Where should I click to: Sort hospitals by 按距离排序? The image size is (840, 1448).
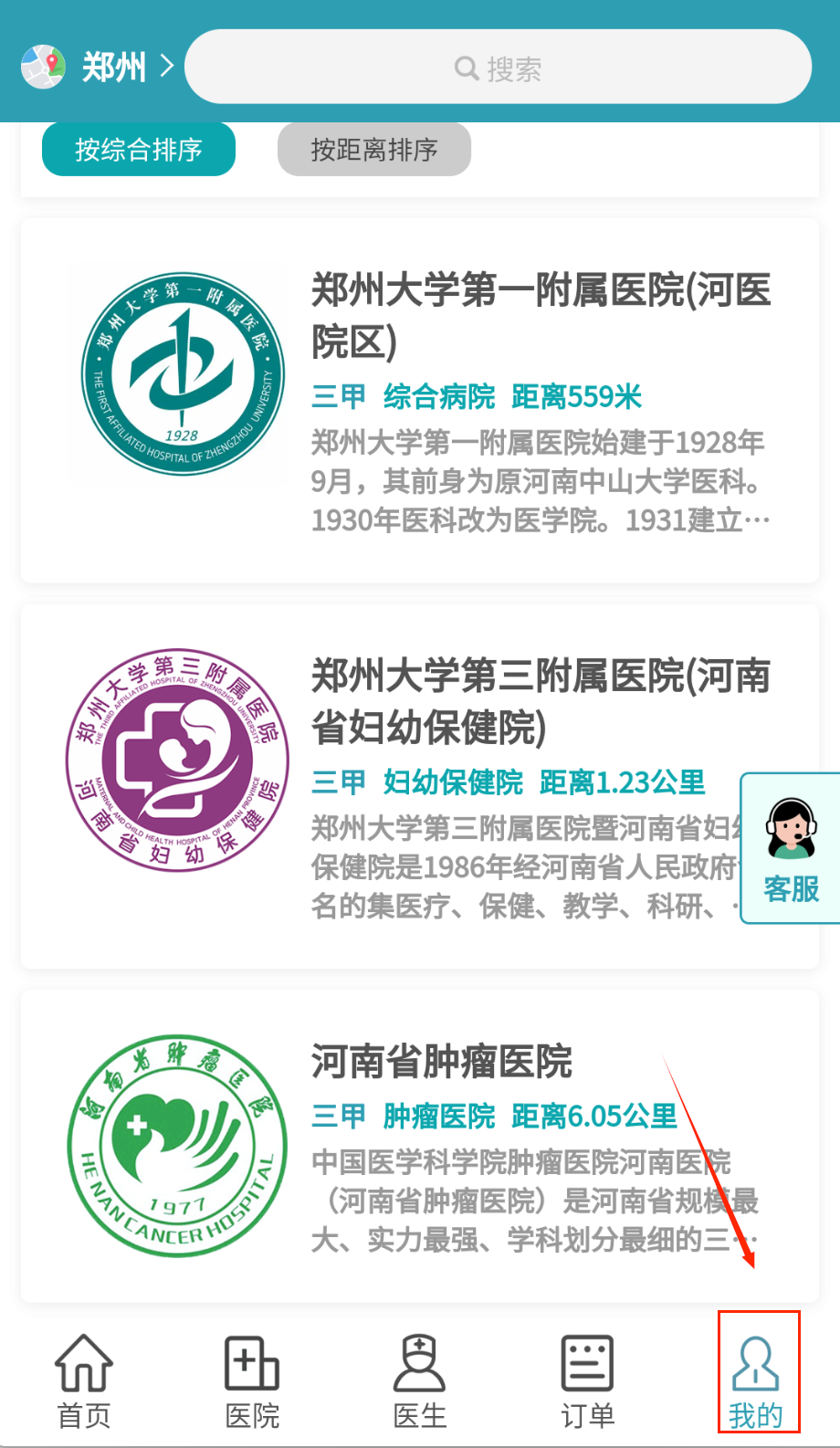(x=374, y=150)
